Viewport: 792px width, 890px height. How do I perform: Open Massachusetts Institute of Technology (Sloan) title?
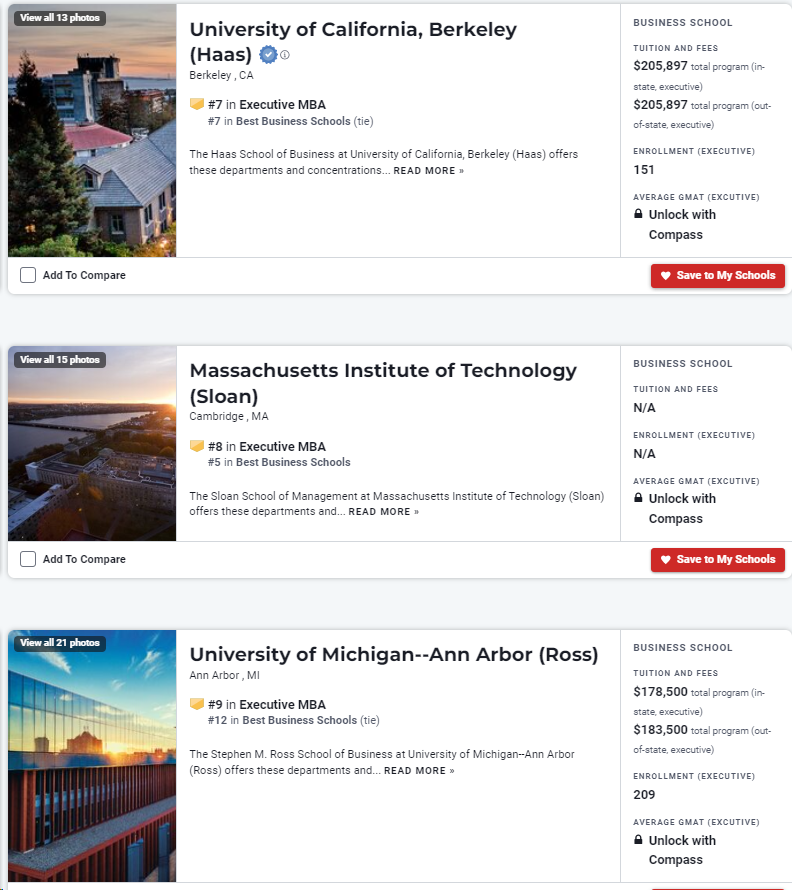pos(383,371)
